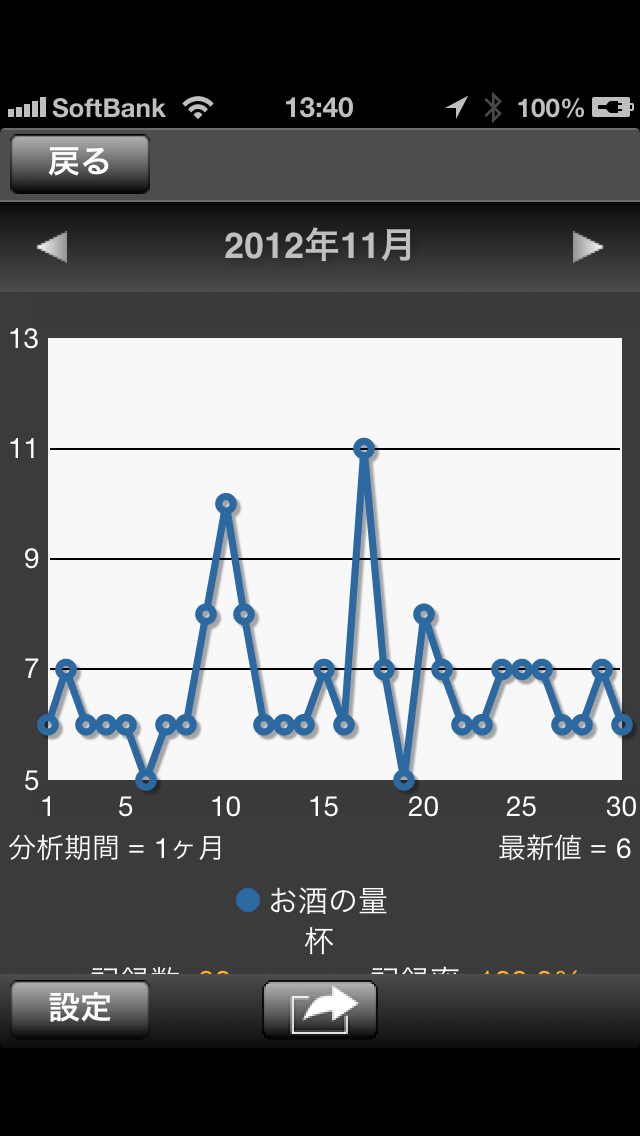640x1136 pixels.
Task: Go to the next month
Action: click(587, 247)
